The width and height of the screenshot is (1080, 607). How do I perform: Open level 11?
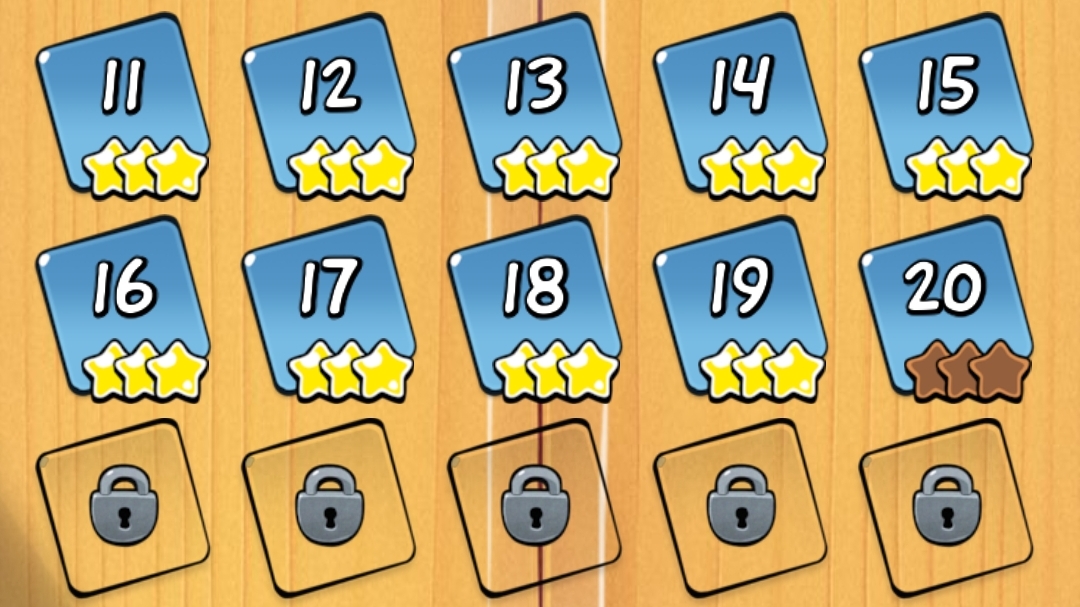click(123, 110)
